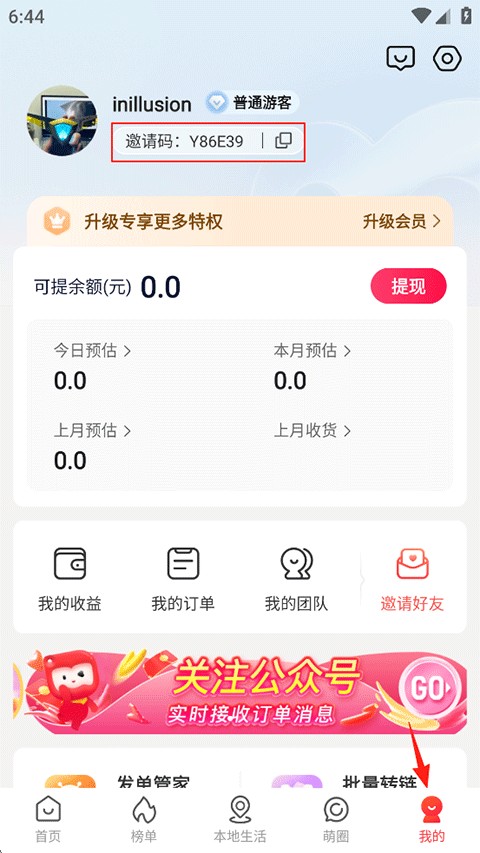The image size is (480, 853).
Task: Switch to the 榜单 rankings tab
Action: (x=144, y=820)
